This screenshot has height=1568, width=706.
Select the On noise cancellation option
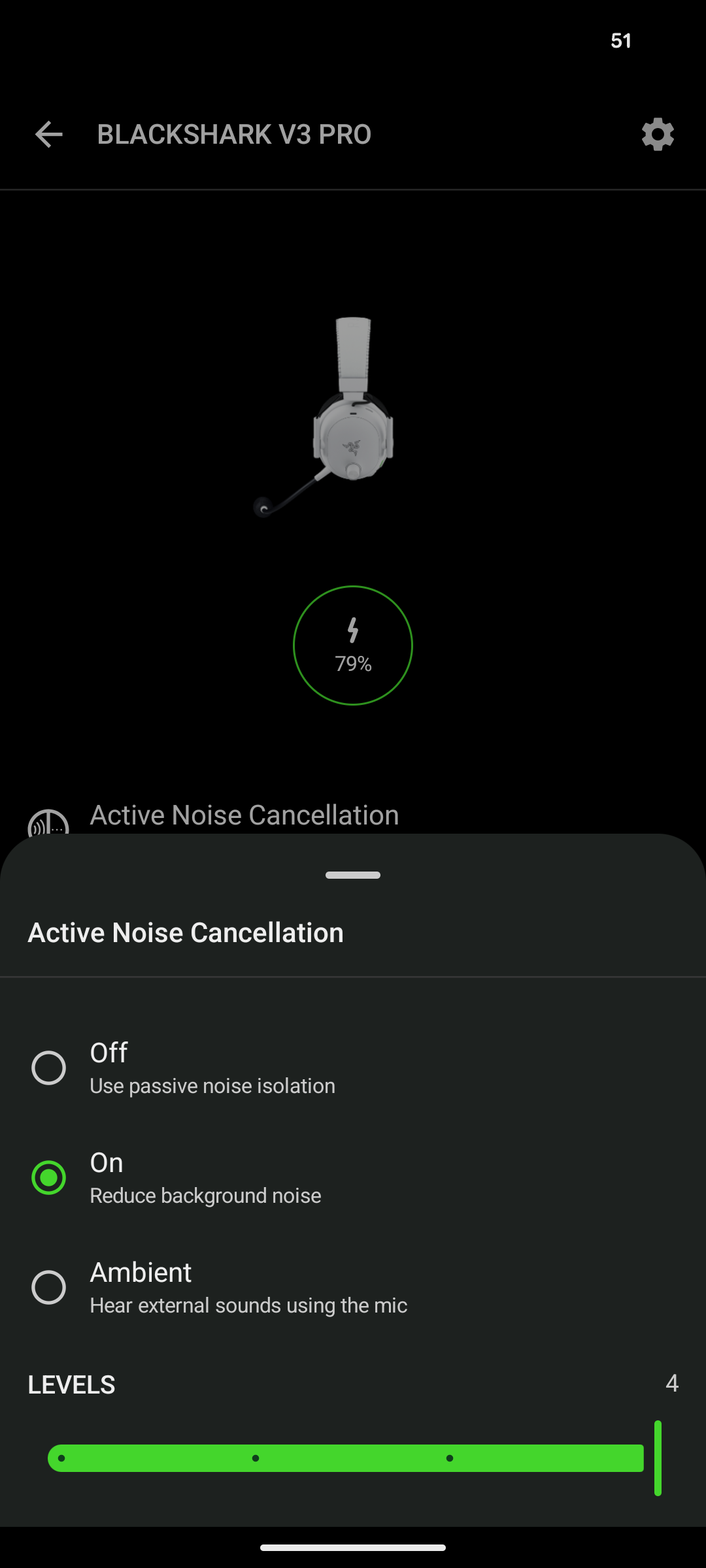[x=49, y=1177]
